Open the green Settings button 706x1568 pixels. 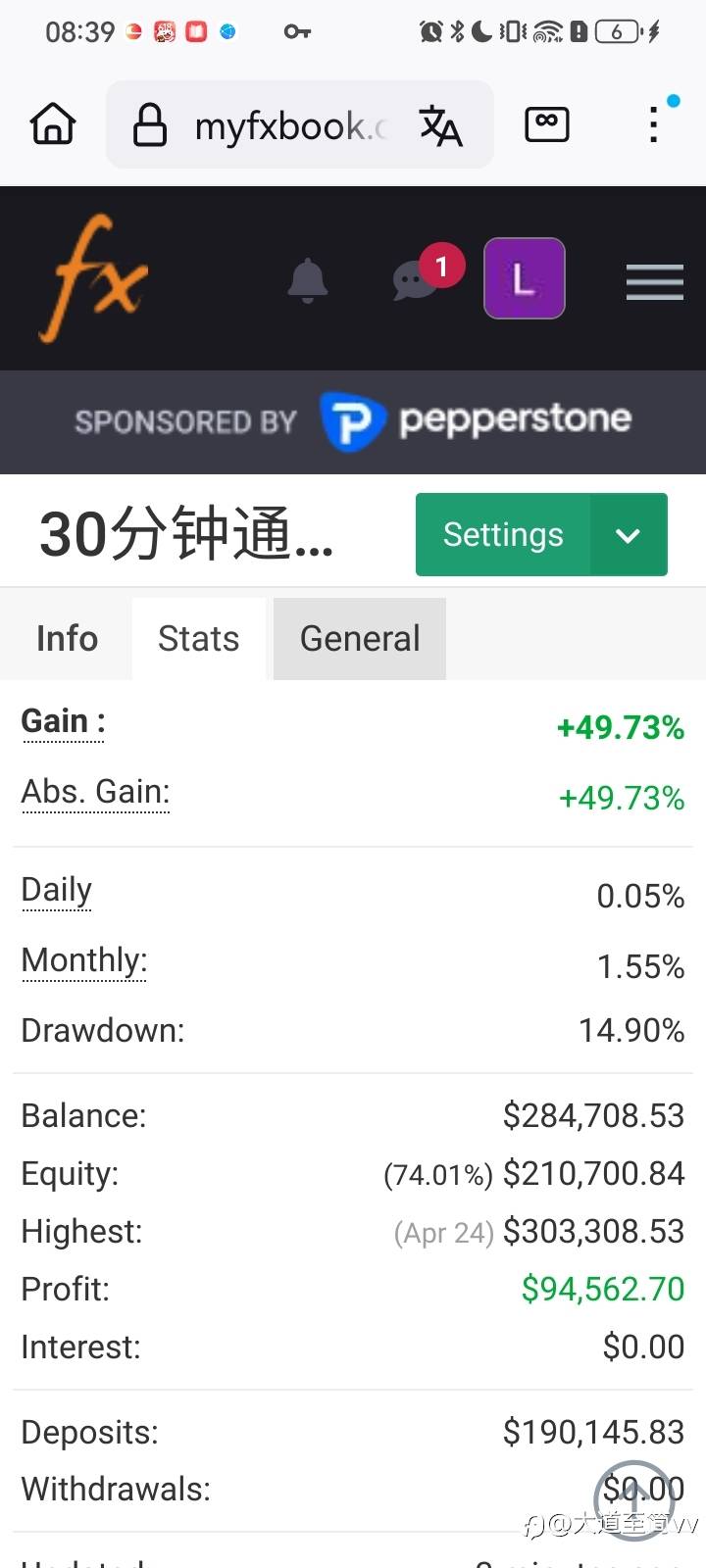[x=503, y=534]
